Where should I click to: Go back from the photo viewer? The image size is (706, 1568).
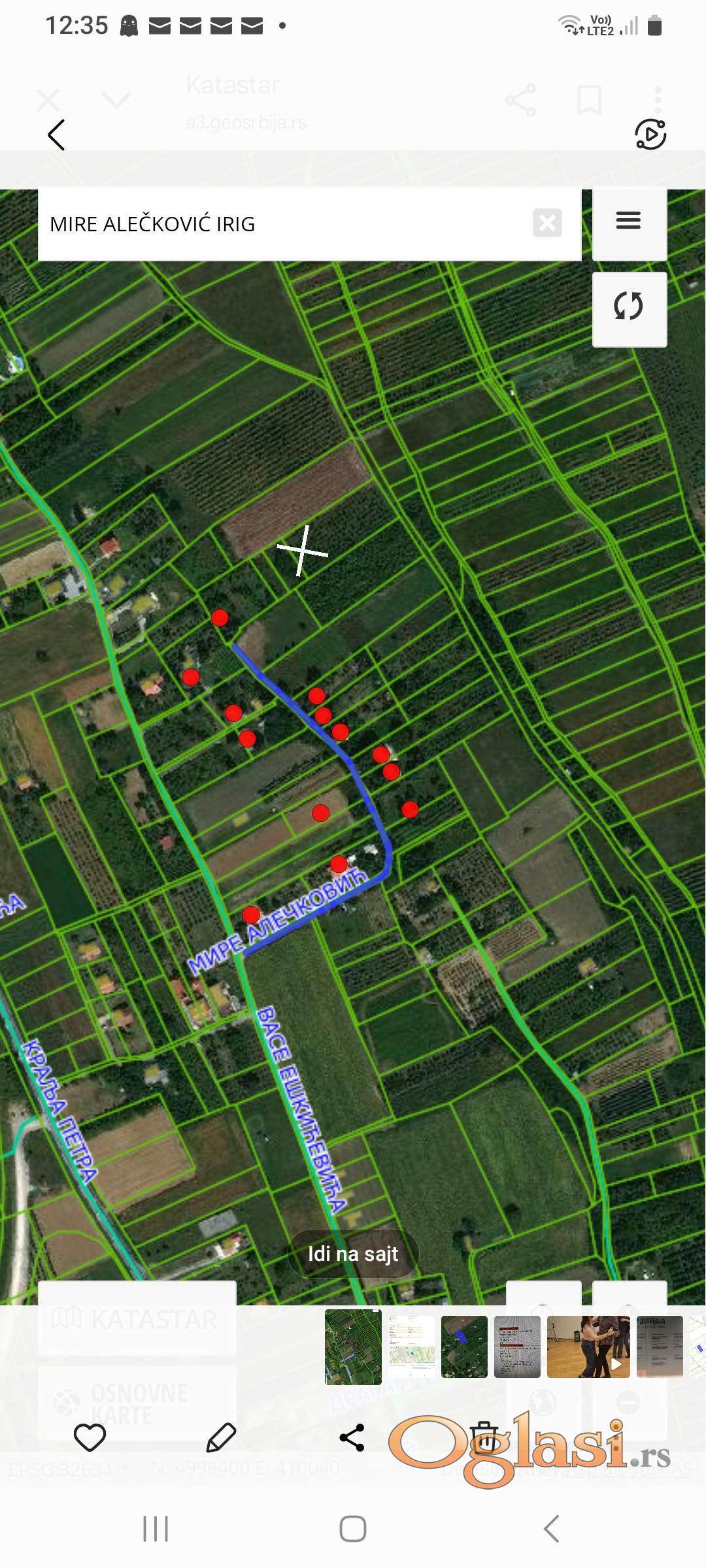click(57, 135)
